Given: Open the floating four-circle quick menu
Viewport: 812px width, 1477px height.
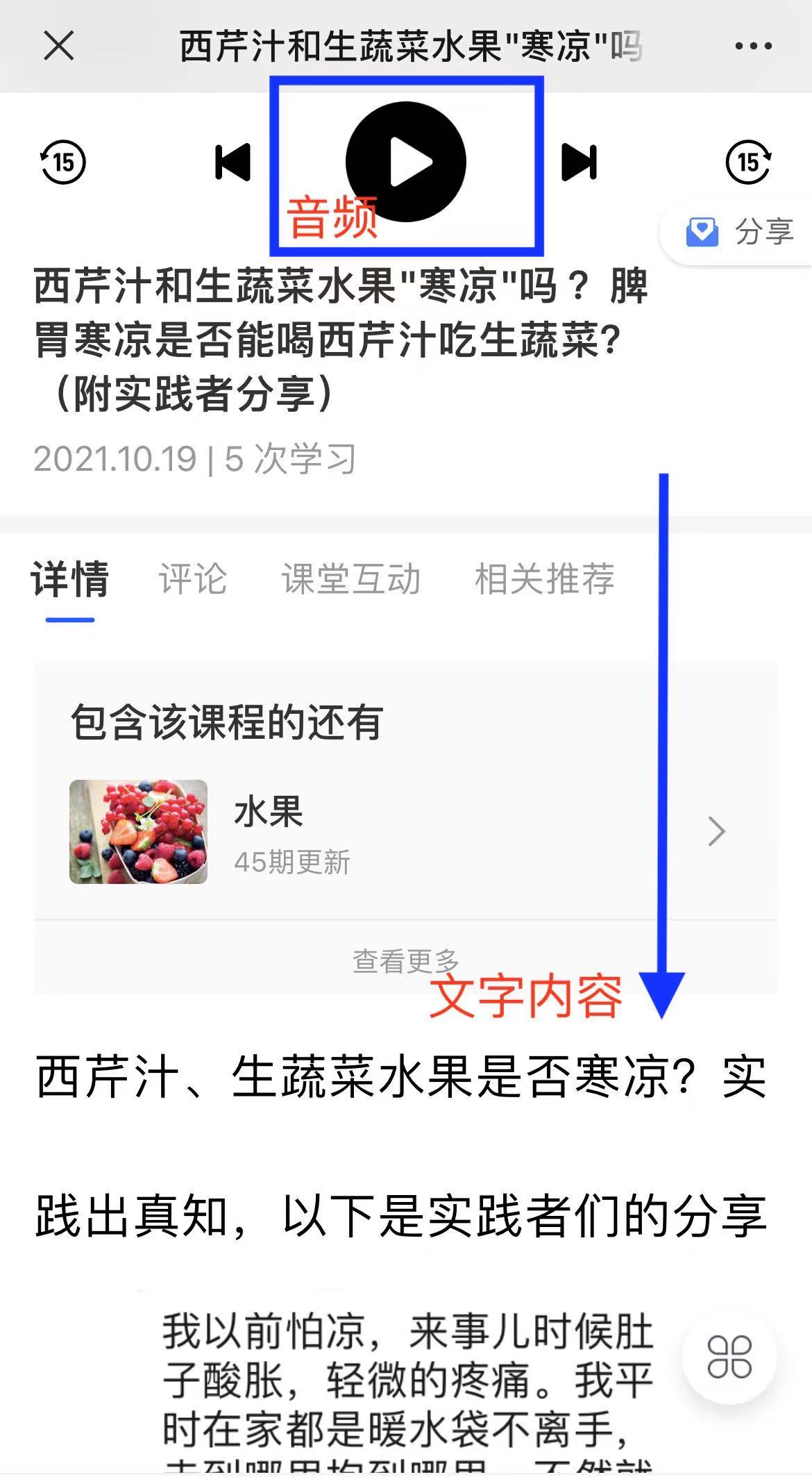Looking at the screenshot, I should tap(729, 1356).
